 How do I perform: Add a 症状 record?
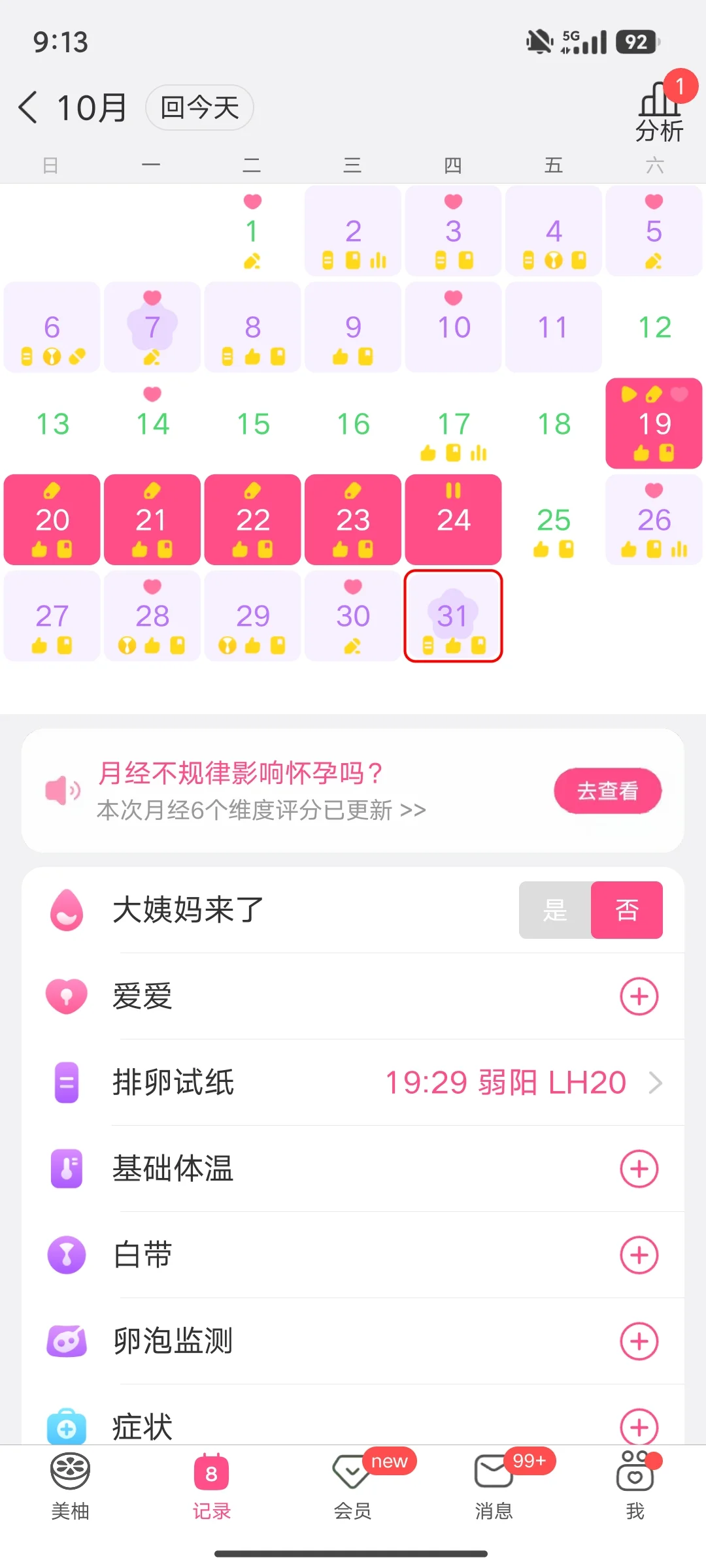click(x=639, y=1426)
